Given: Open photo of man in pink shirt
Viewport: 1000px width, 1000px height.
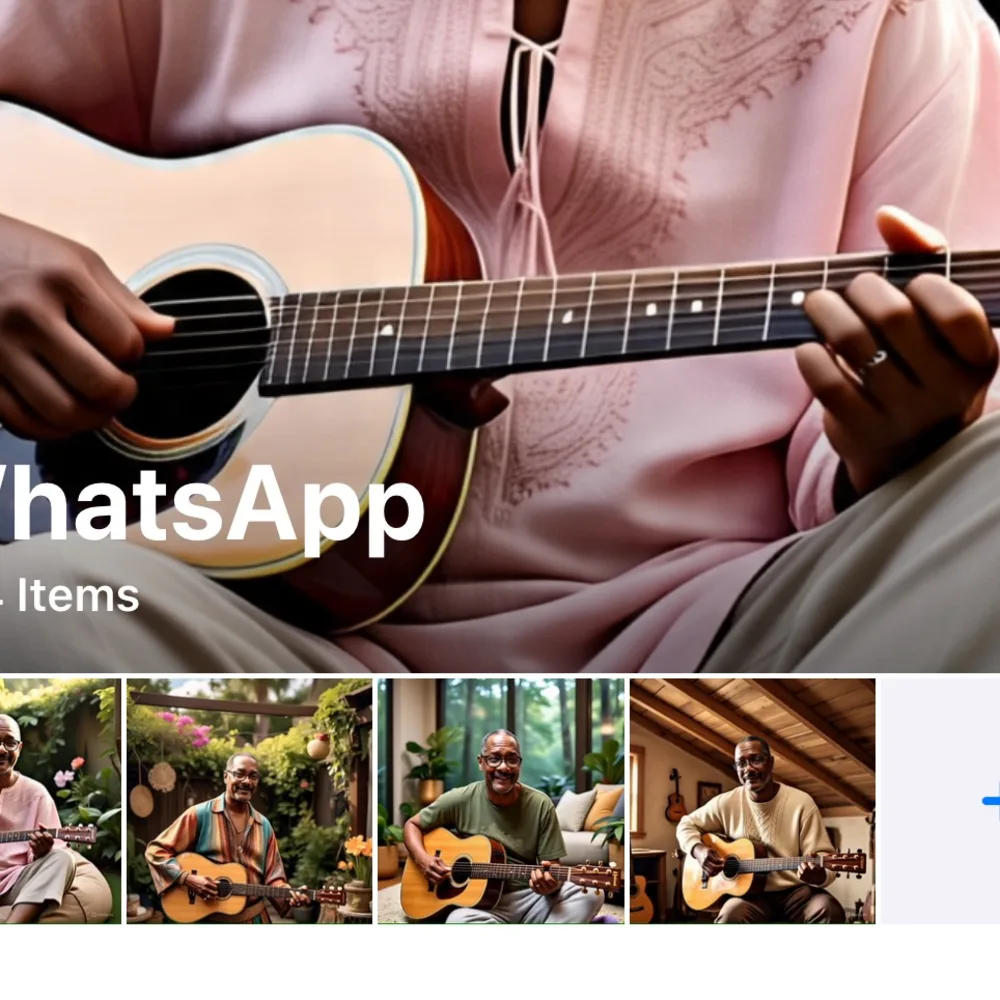Looking at the screenshot, I should [x=58, y=801].
